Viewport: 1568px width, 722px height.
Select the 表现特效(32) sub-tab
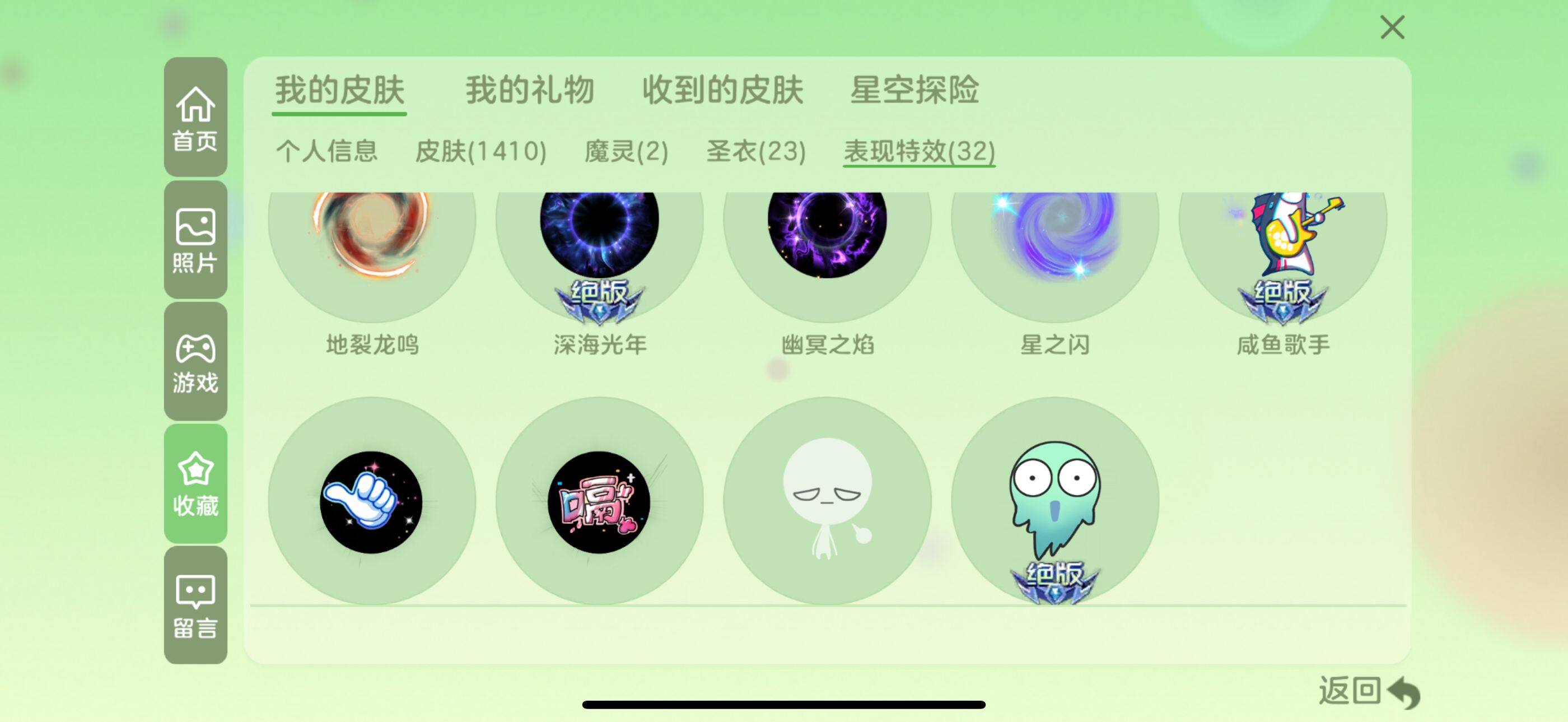[x=919, y=151]
